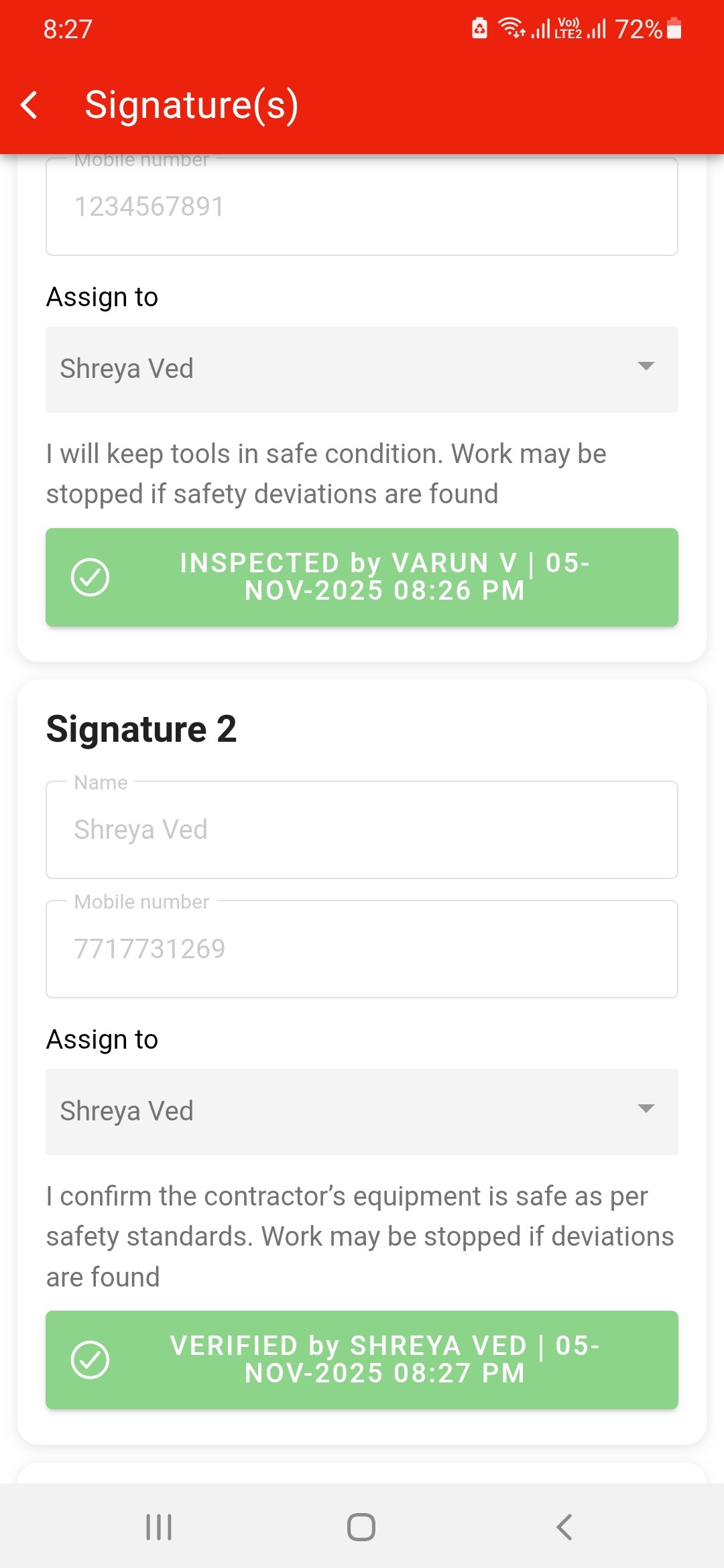Go to the home screen
The width and height of the screenshot is (724, 1568).
361,1527
